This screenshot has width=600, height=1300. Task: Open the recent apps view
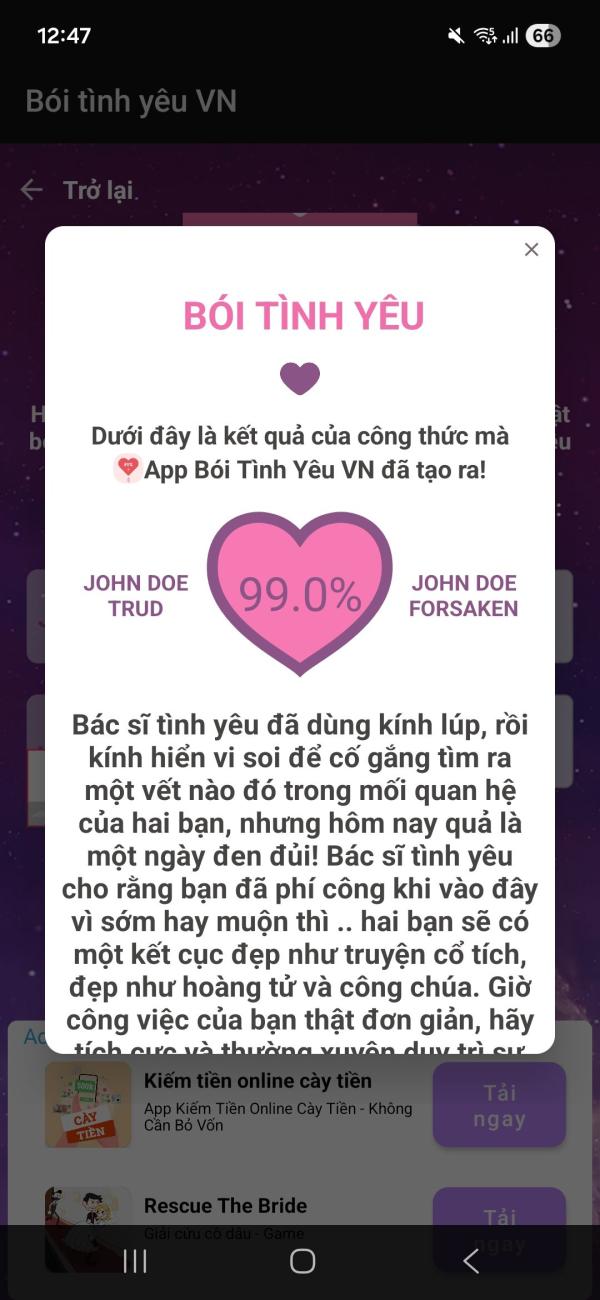coord(134,1261)
